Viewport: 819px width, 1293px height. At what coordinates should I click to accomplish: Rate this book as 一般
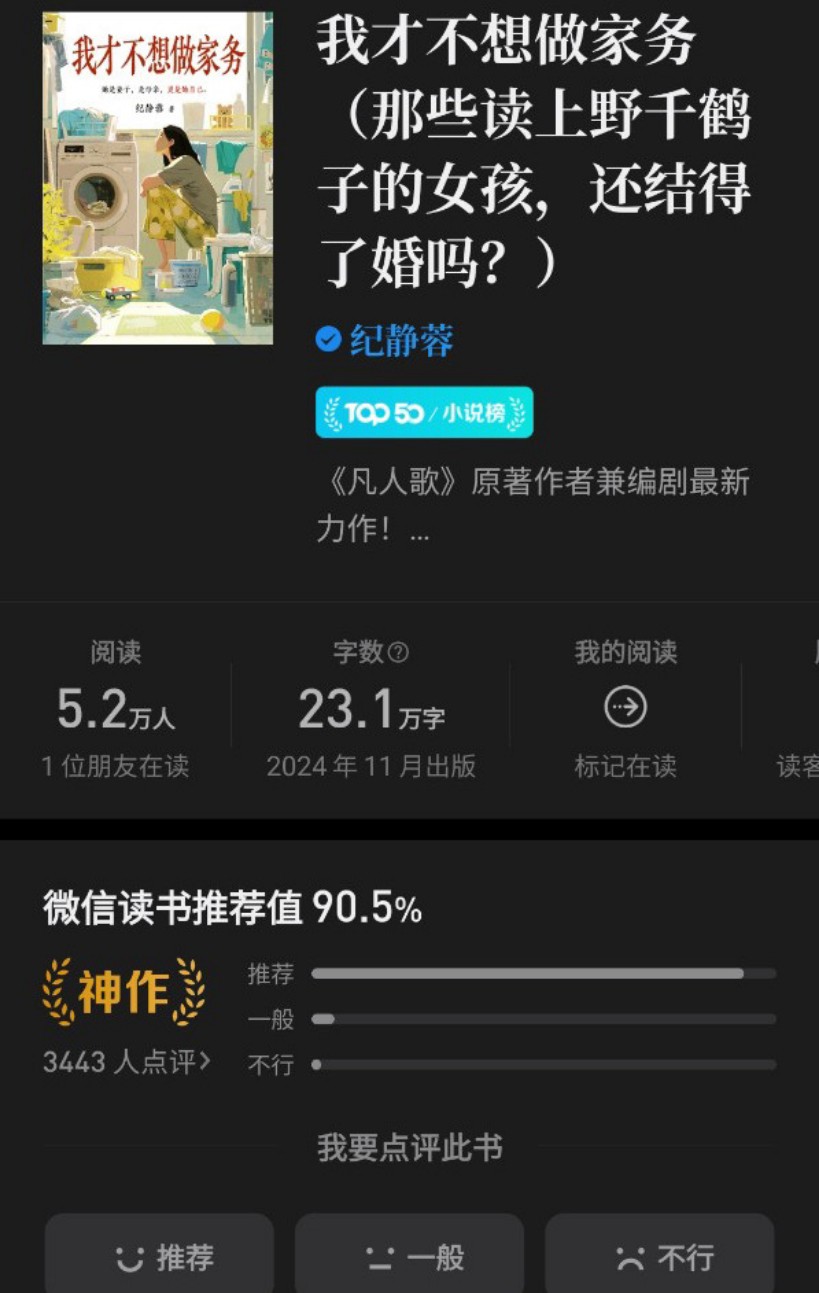tap(409, 1257)
